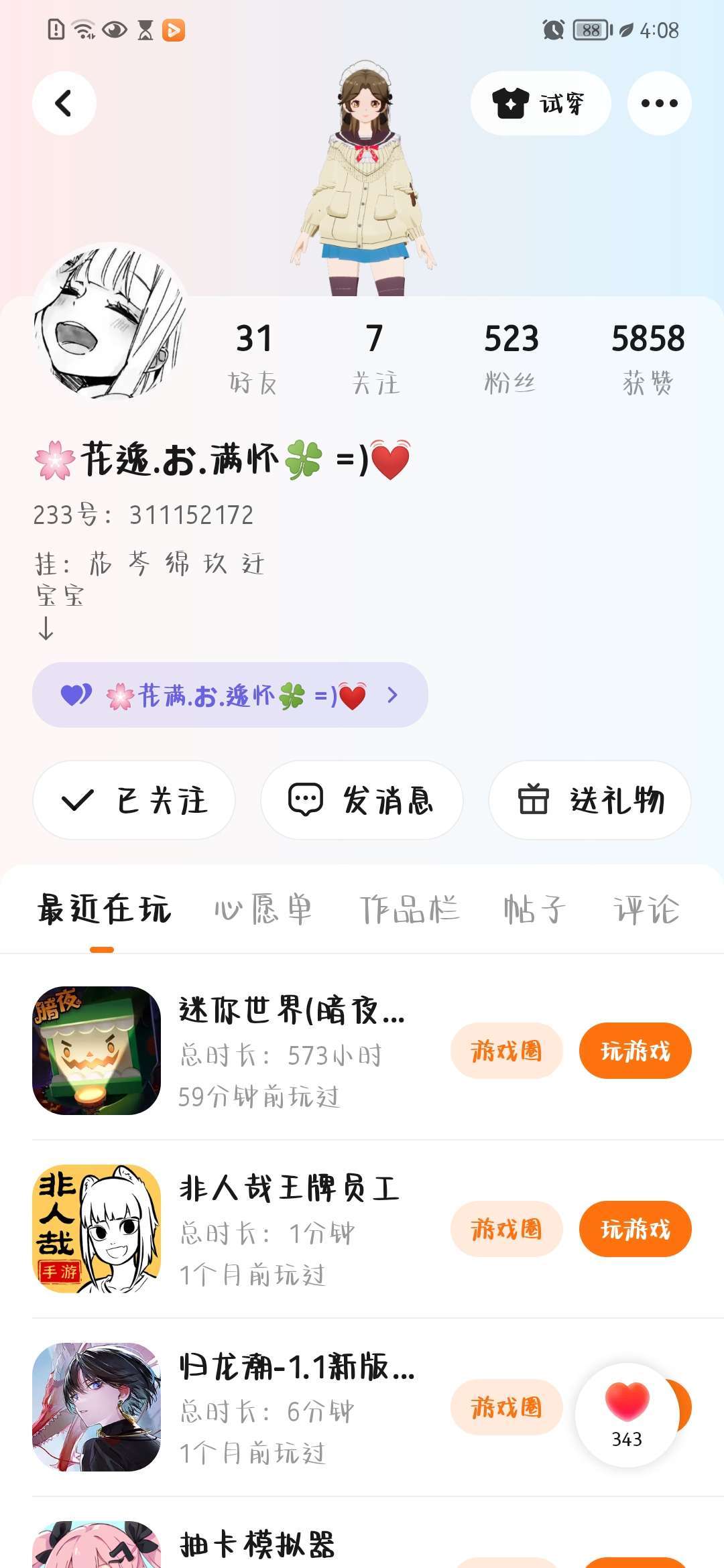
Task: Unfollow via the 已关注 button
Action: (134, 800)
